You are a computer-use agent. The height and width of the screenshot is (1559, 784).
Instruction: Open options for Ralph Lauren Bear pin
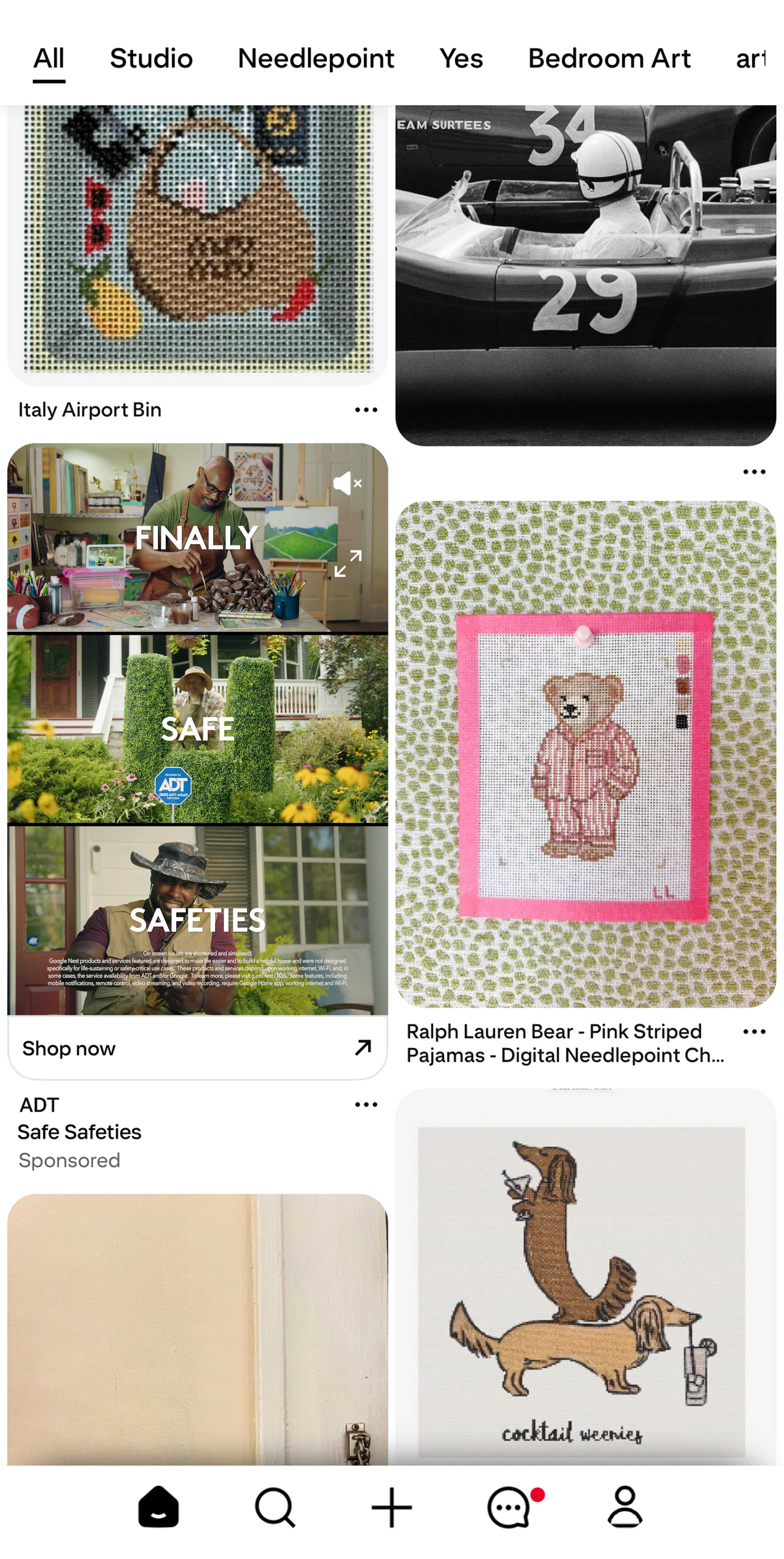[x=754, y=1032]
